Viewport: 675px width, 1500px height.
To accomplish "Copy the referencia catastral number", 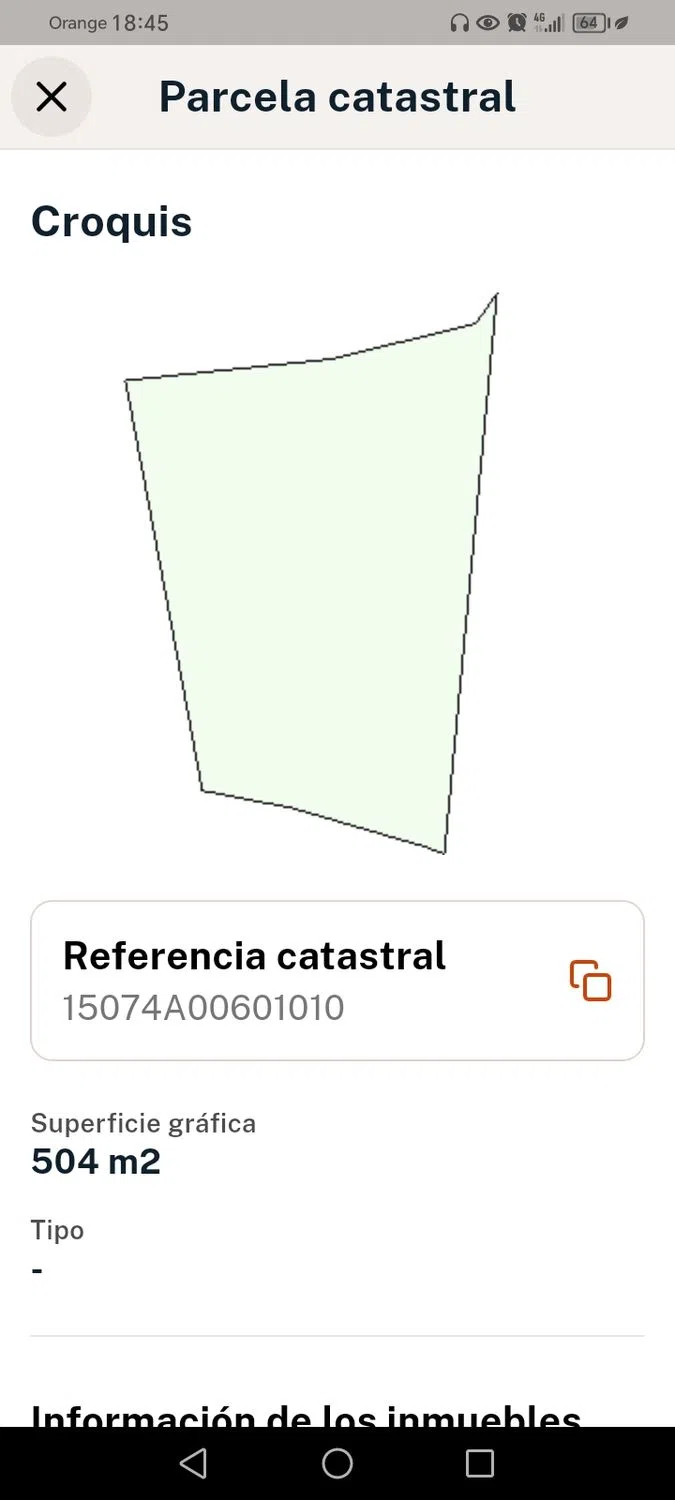I will tap(590, 980).
